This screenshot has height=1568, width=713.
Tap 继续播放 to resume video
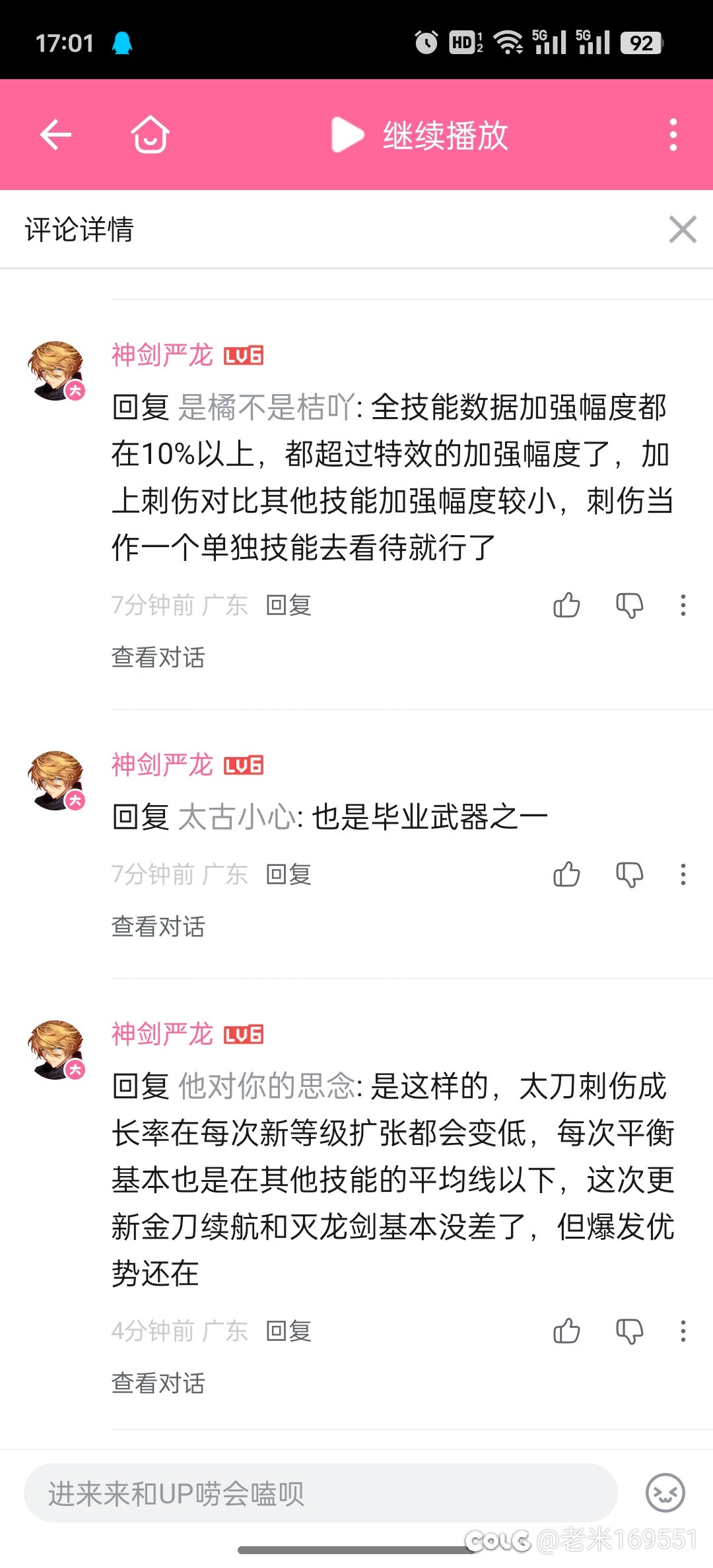[421, 135]
